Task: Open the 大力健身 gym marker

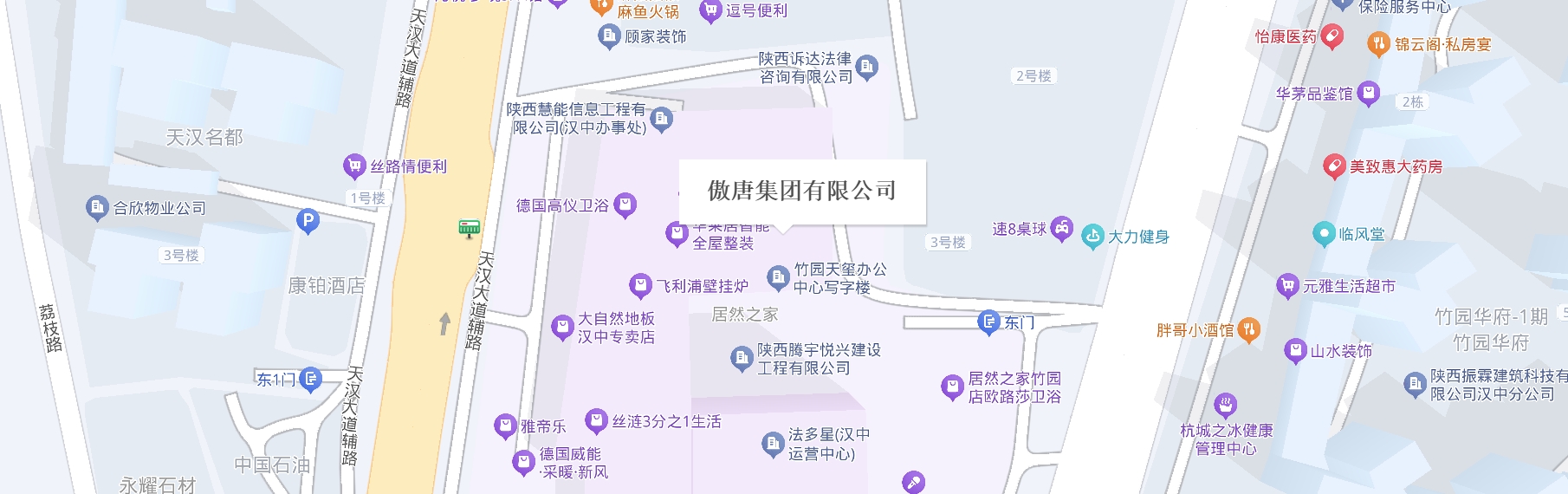Action: (1092, 236)
